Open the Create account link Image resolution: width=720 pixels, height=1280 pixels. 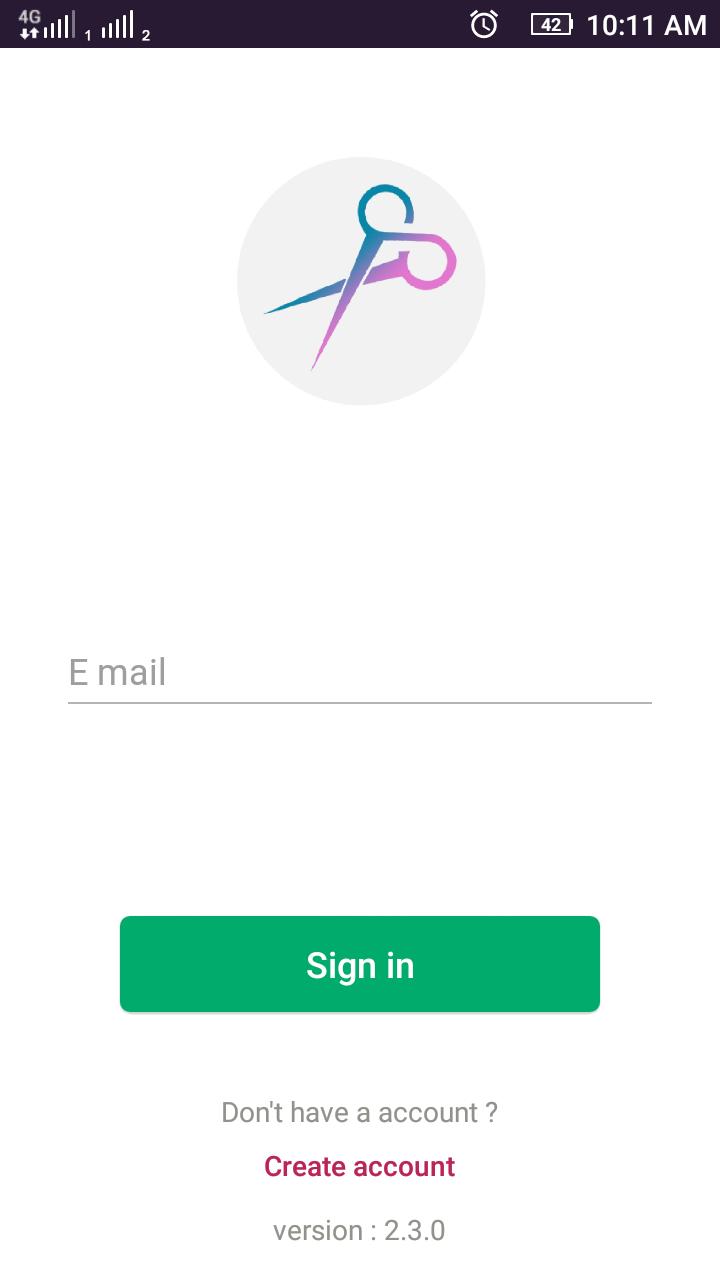coord(360,1166)
